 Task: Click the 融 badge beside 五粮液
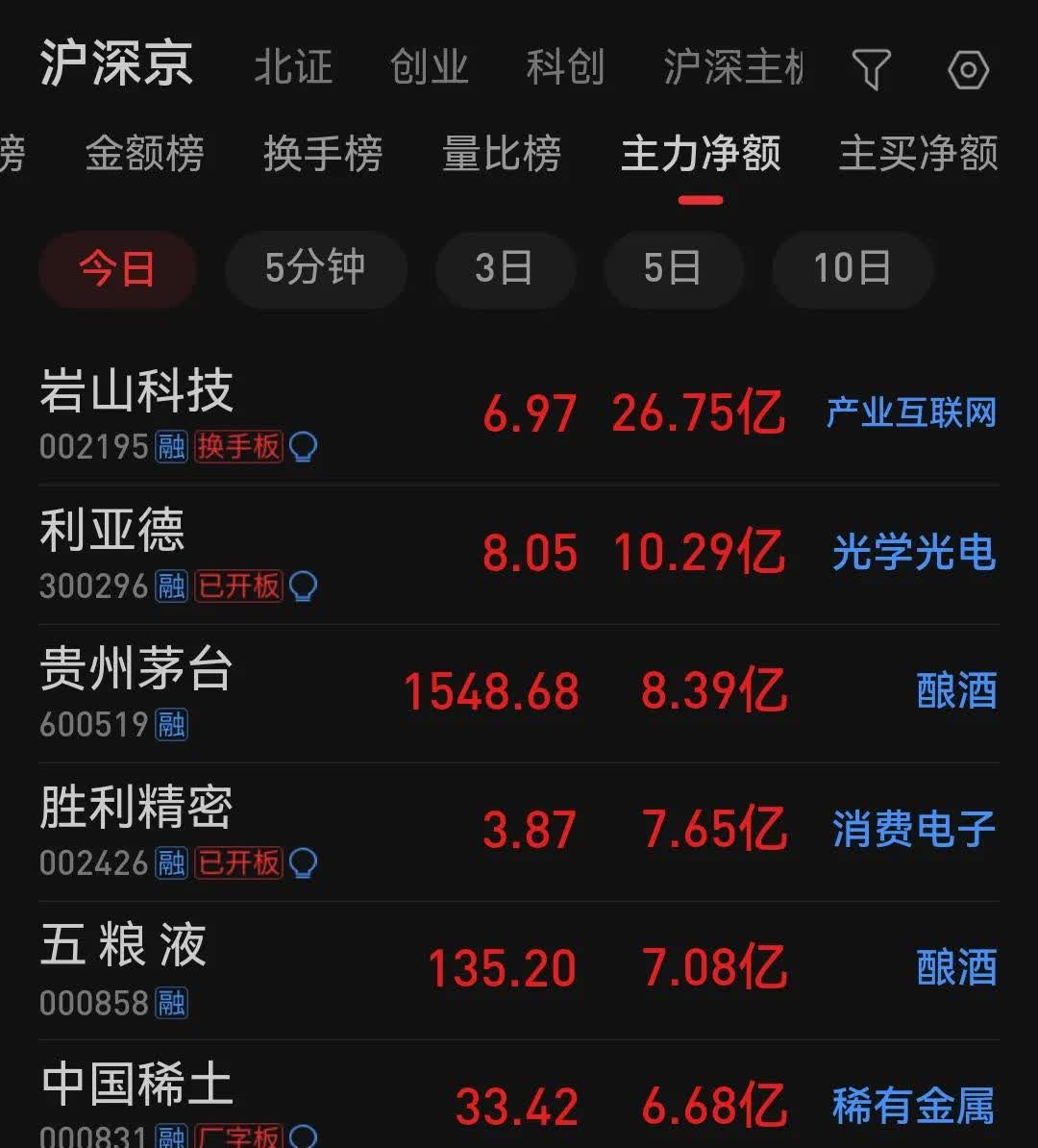(171, 1003)
